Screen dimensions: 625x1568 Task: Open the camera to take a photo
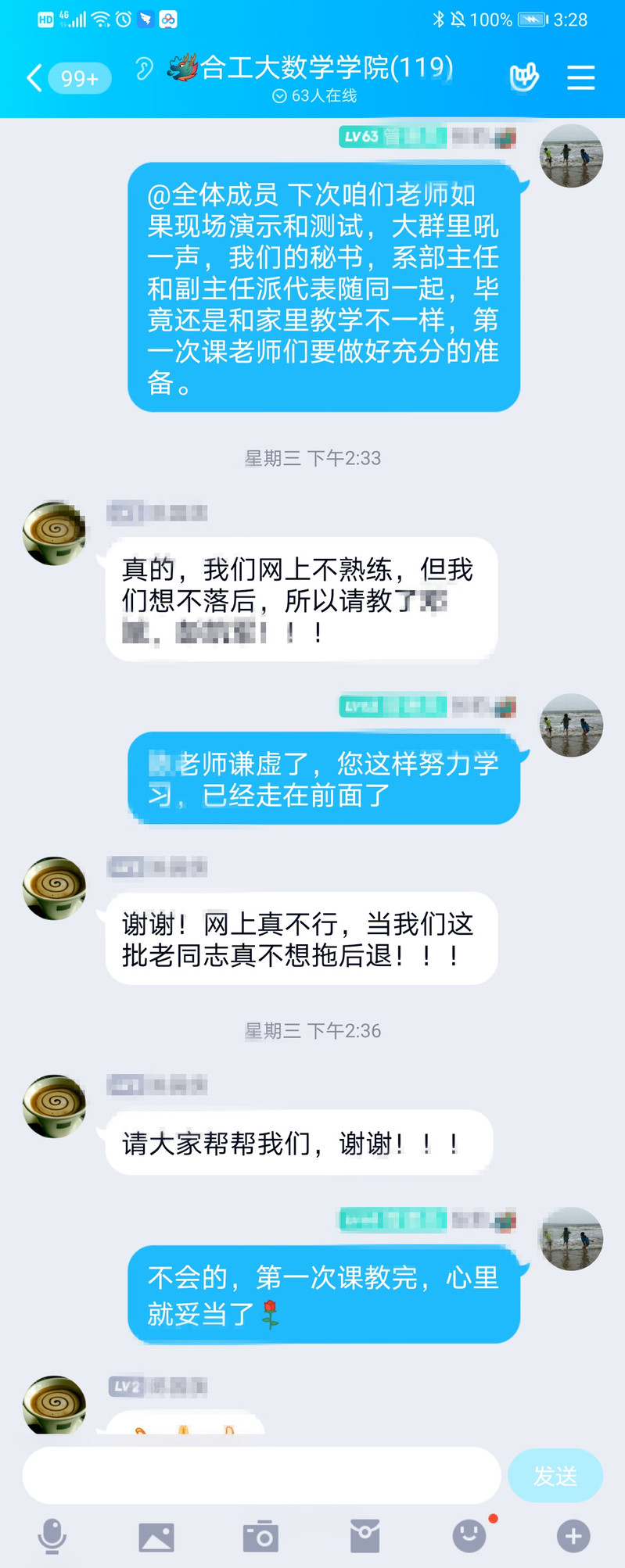pyautogui.click(x=260, y=1536)
